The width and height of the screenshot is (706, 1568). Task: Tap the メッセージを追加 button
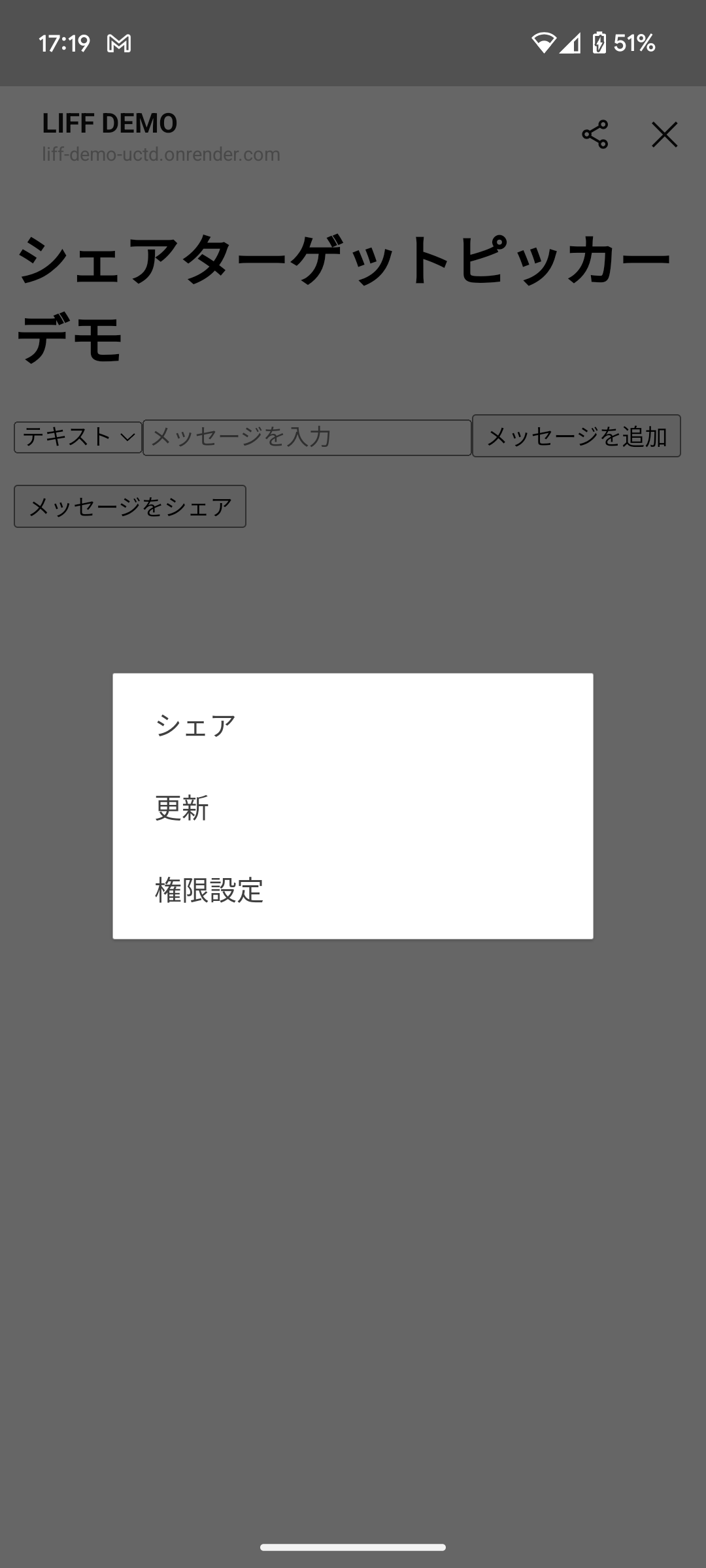click(576, 436)
